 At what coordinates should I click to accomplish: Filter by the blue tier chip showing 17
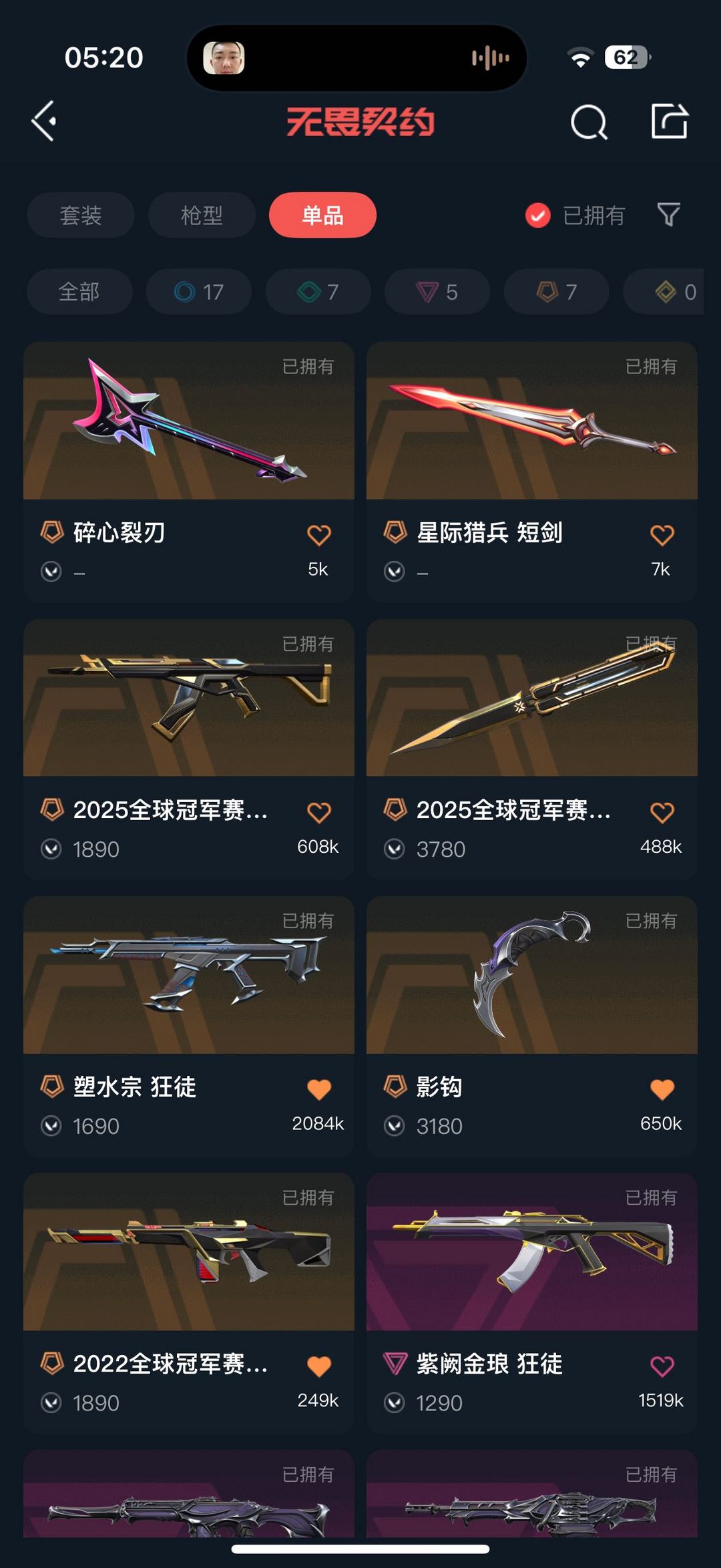pos(199,292)
